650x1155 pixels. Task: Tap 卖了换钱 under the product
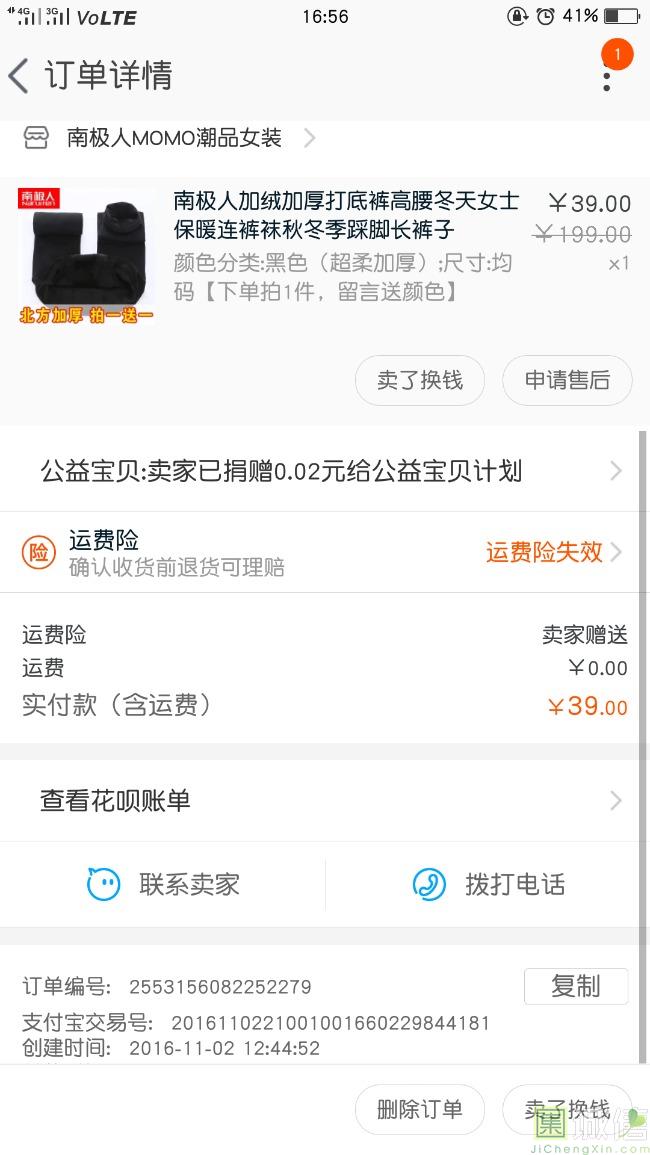(x=420, y=380)
